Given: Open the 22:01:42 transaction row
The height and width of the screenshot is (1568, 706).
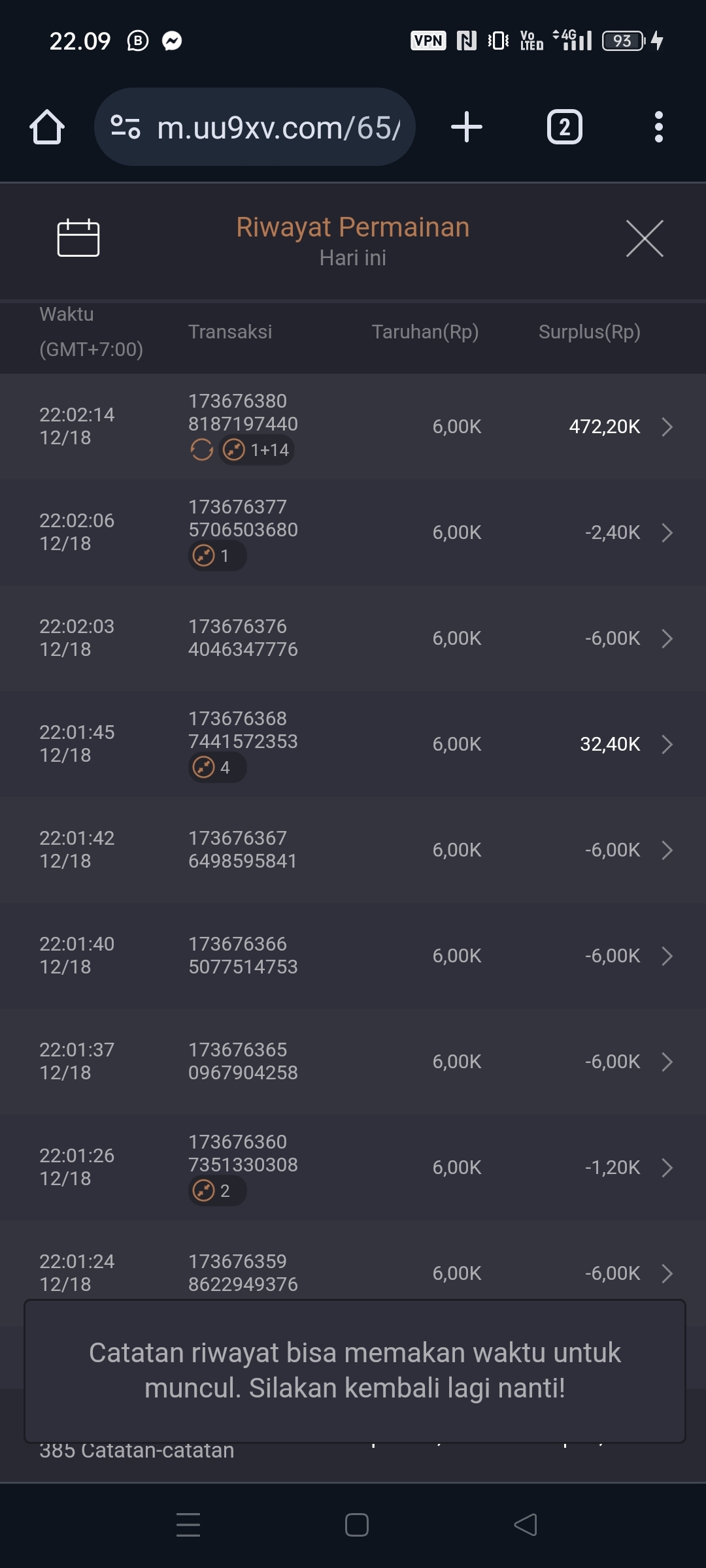Looking at the screenshot, I should (x=353, y=850).
